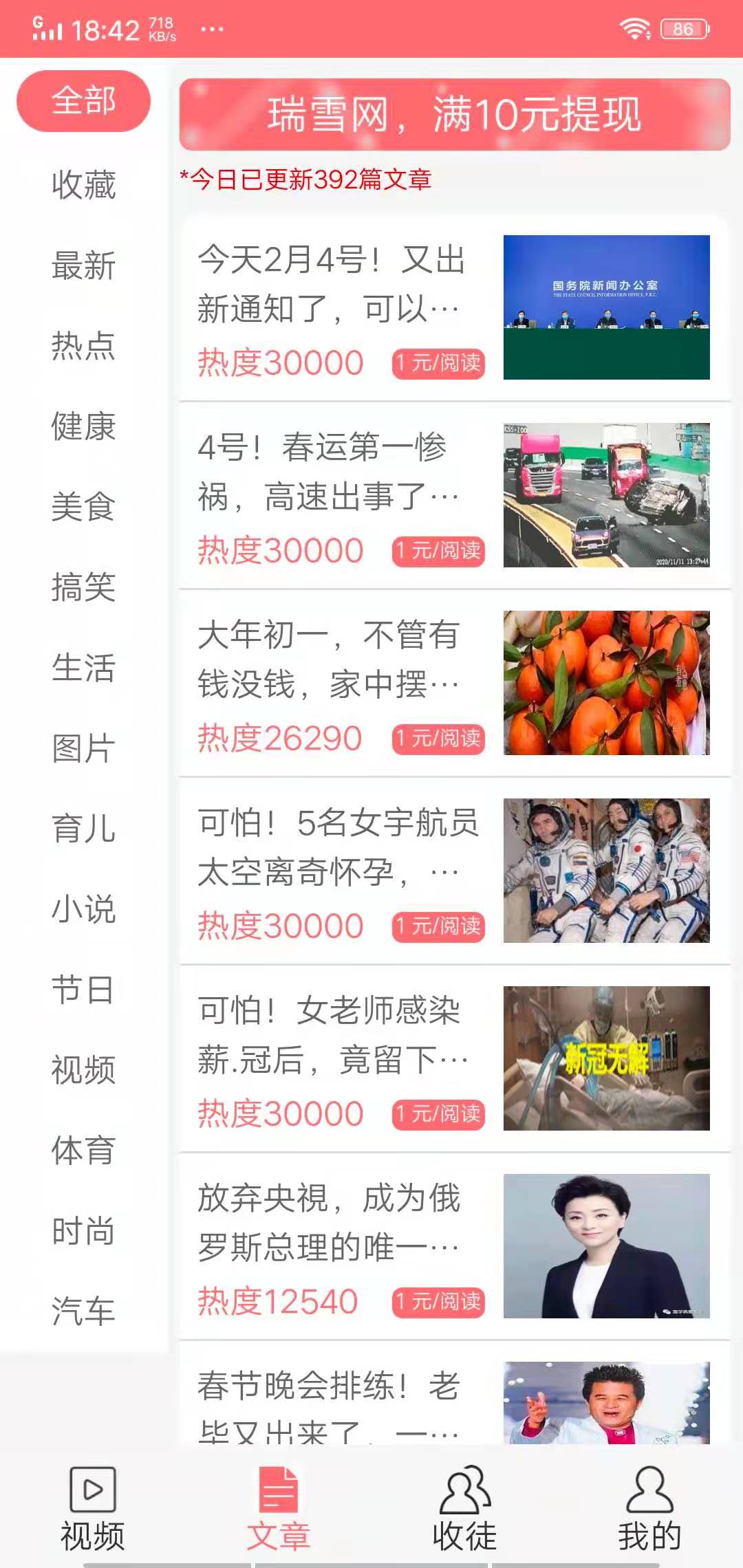
Task: Open the 美食 food category
Action: click(x=83, y=510)
